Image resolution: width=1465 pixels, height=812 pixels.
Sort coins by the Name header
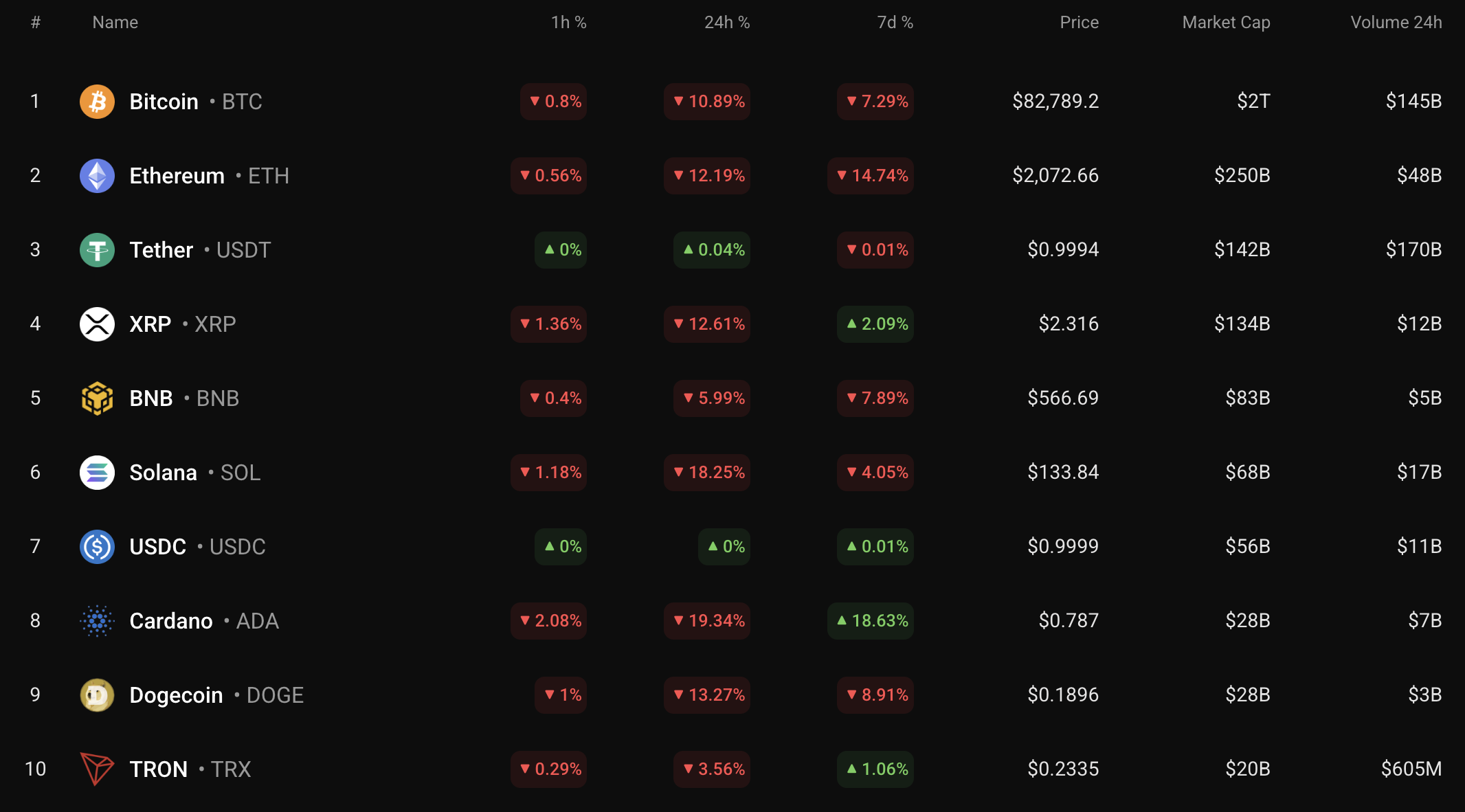(115, 23)
